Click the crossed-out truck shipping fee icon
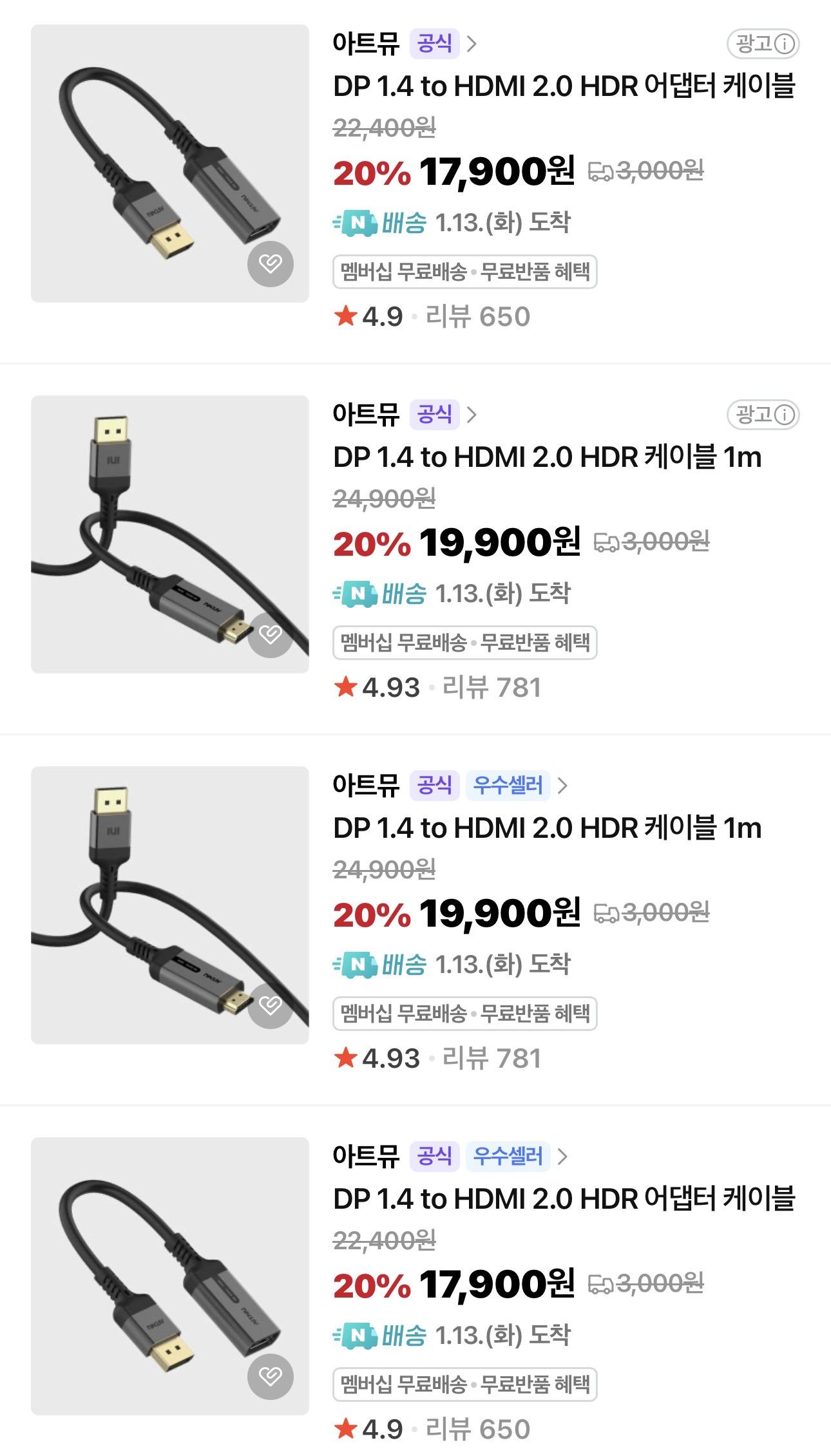Viewport: 831px width, 1456px height. click(600, 171)
